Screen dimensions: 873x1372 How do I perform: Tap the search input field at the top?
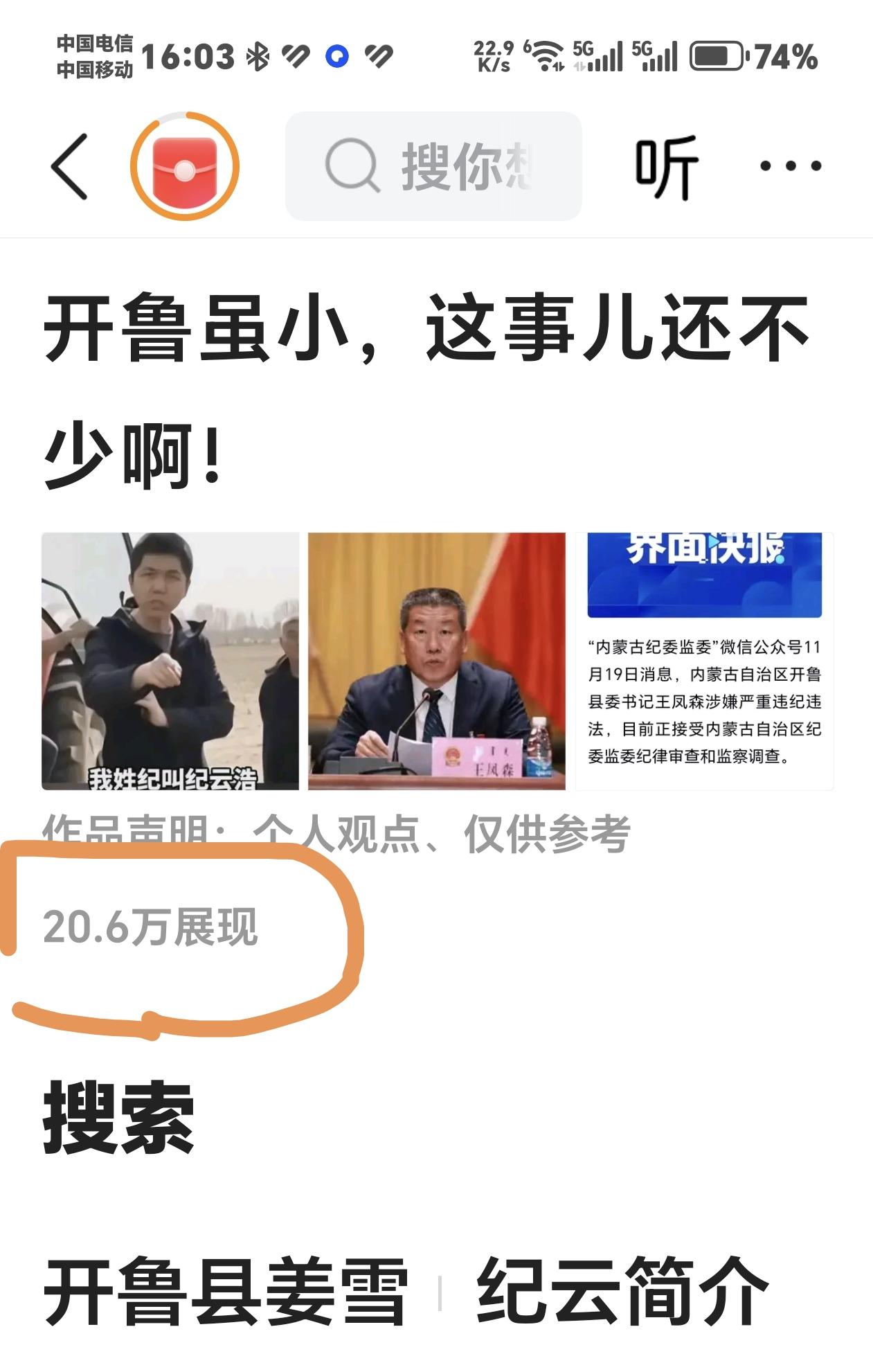[x=450, y=165]
